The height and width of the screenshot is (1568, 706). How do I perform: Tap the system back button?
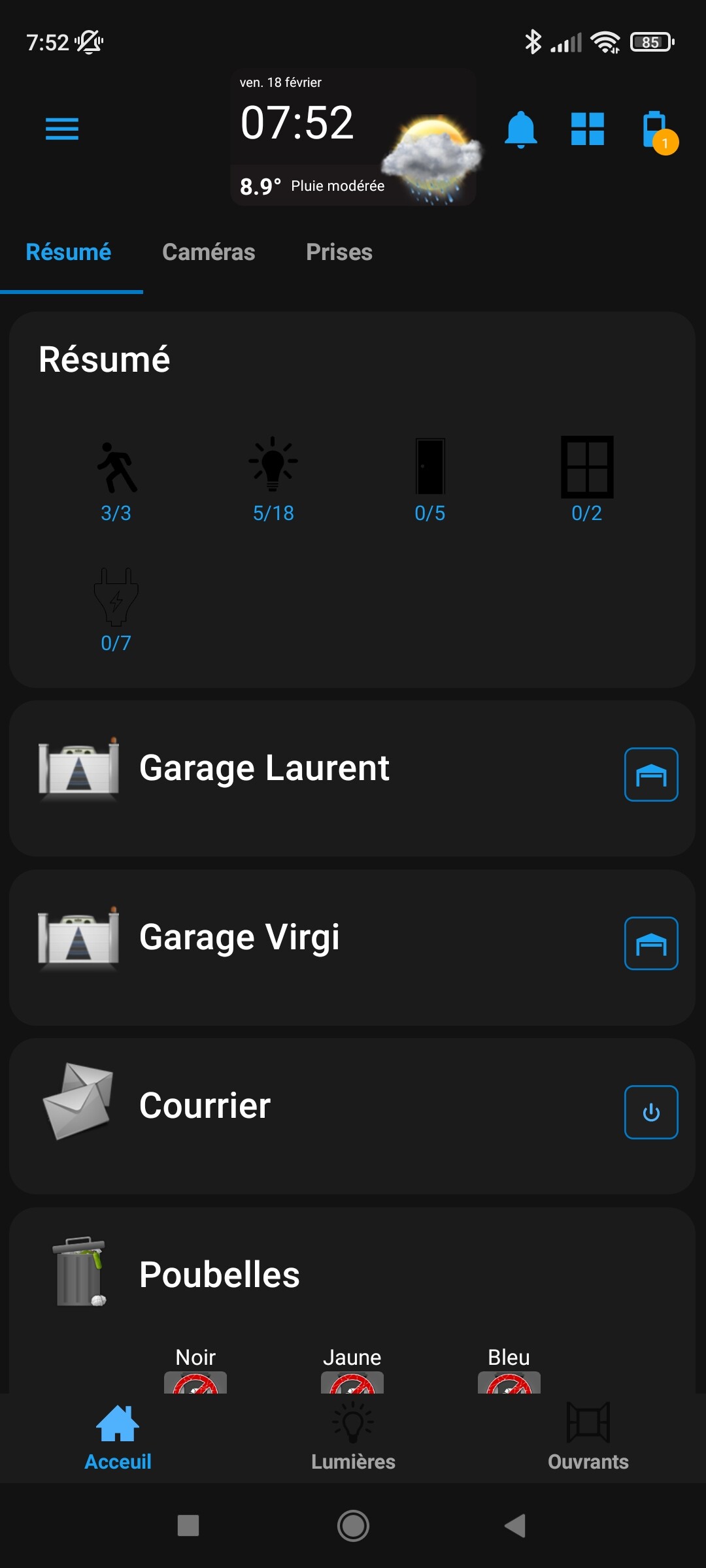tap(516, 1526)
